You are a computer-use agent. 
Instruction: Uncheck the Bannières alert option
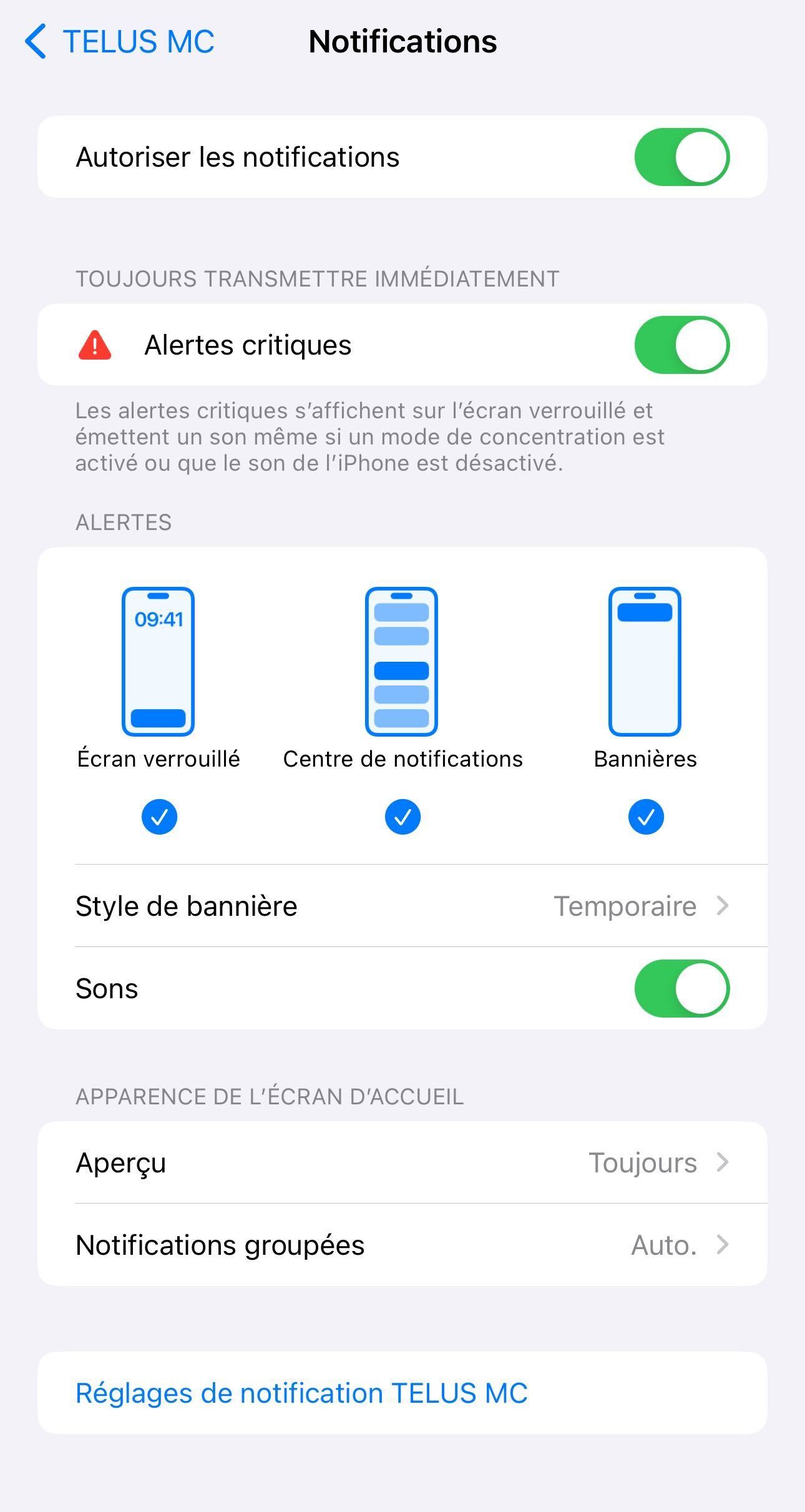pyautogui.click(x=646, y=817)
